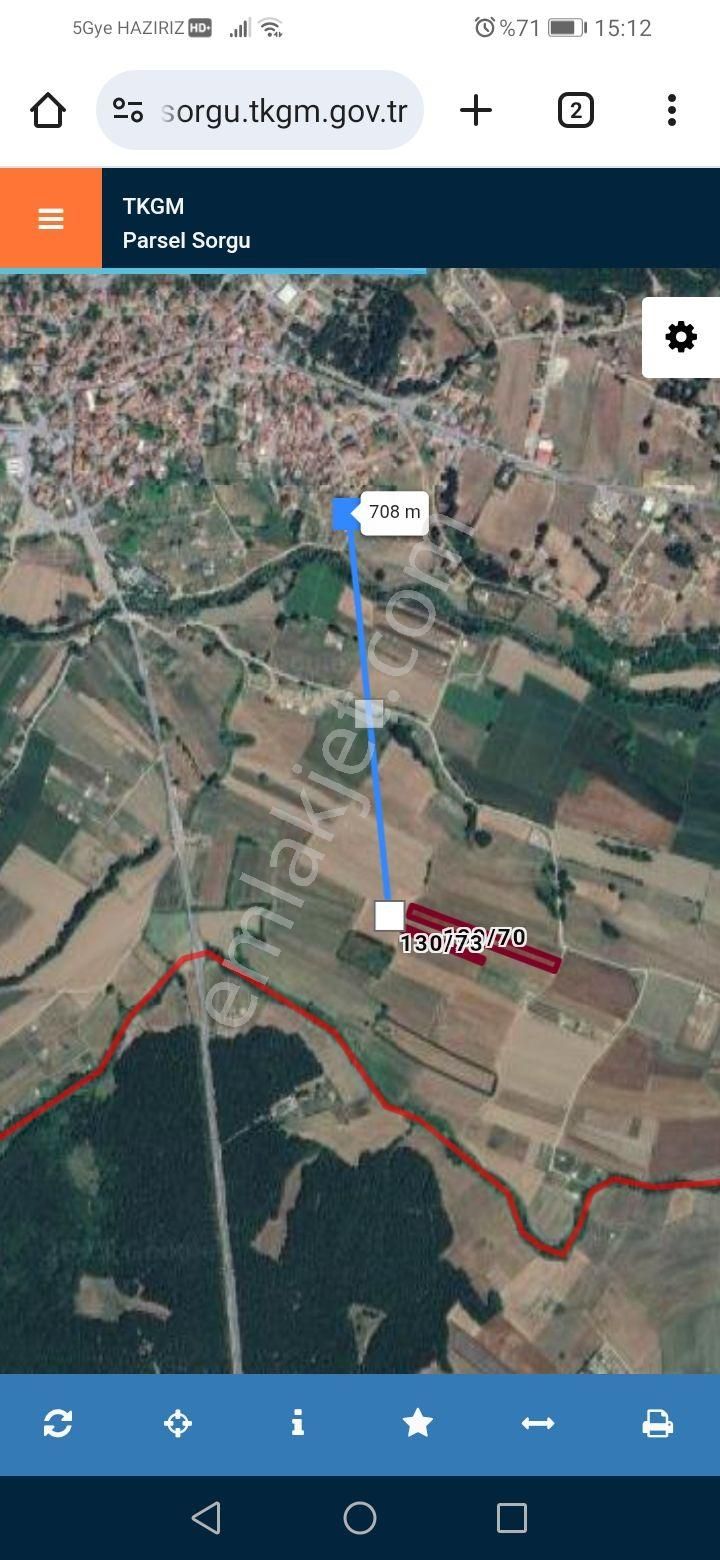The height and width of the screenshot is (1560, 720).
Task: Print the map view
Action: (x=657, y=1423)
